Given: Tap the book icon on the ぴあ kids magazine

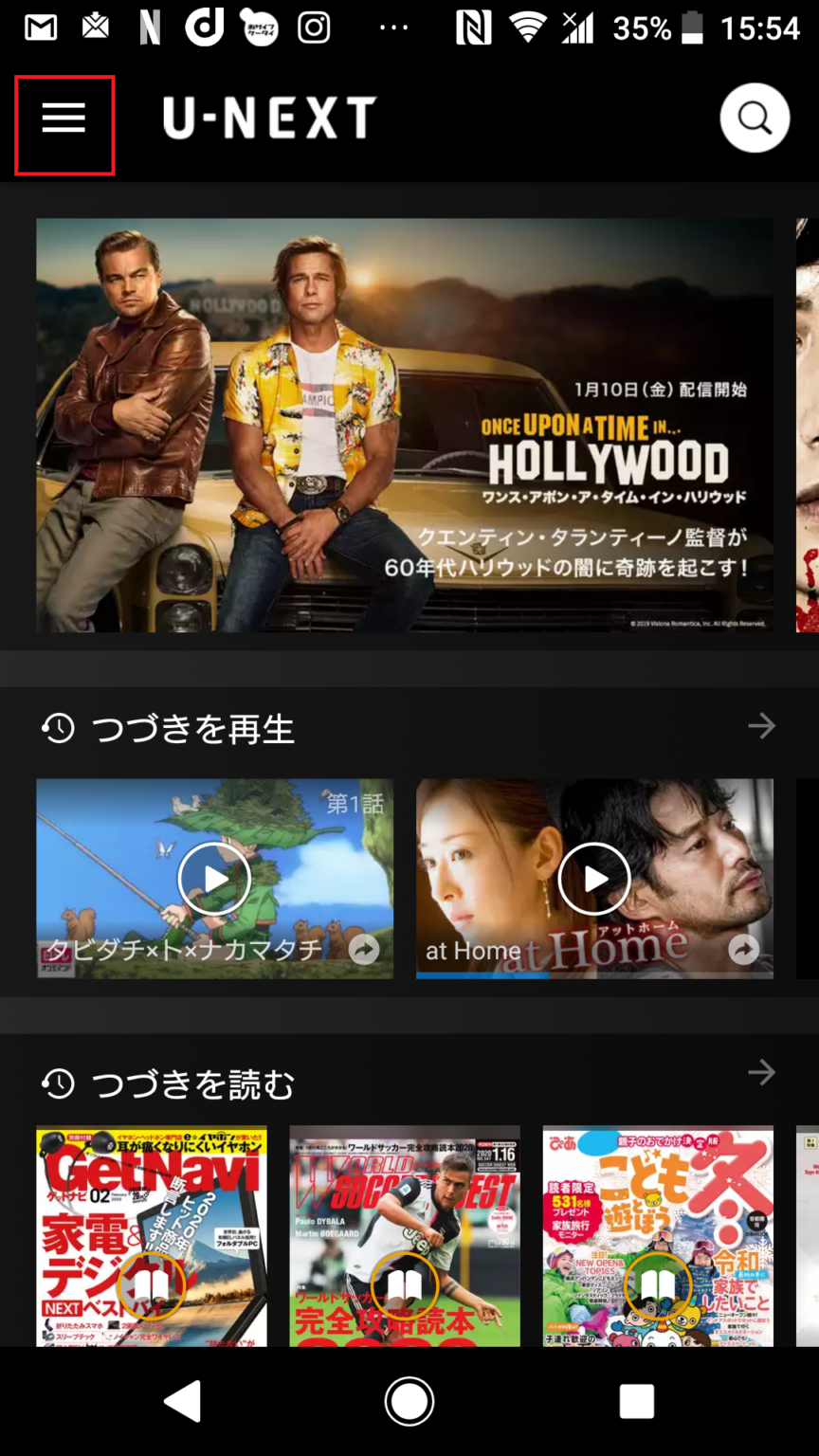Looking at the screenshot, I should pos(659,1286).
